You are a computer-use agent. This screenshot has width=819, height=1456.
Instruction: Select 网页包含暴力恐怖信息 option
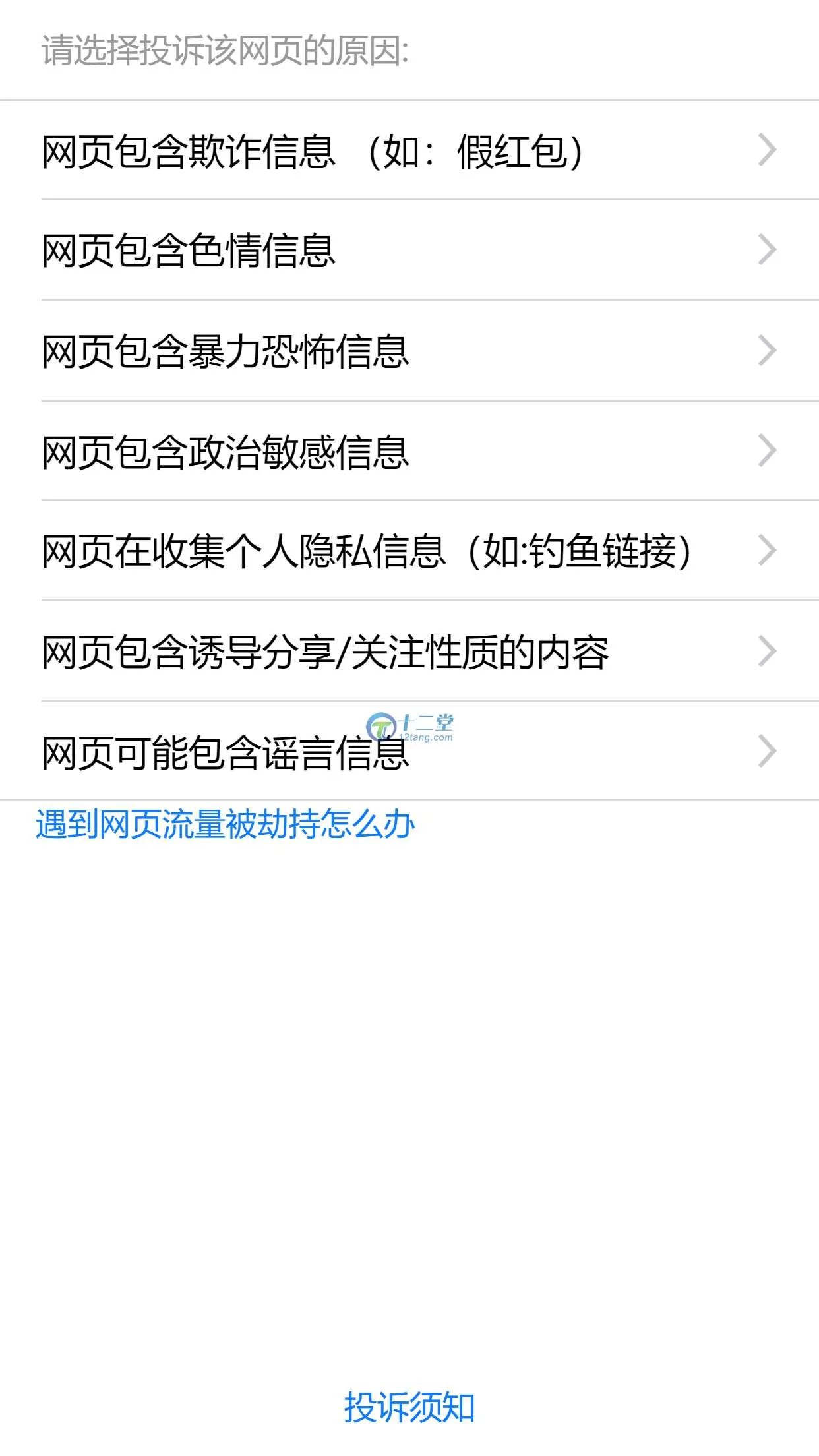point(409,351)
